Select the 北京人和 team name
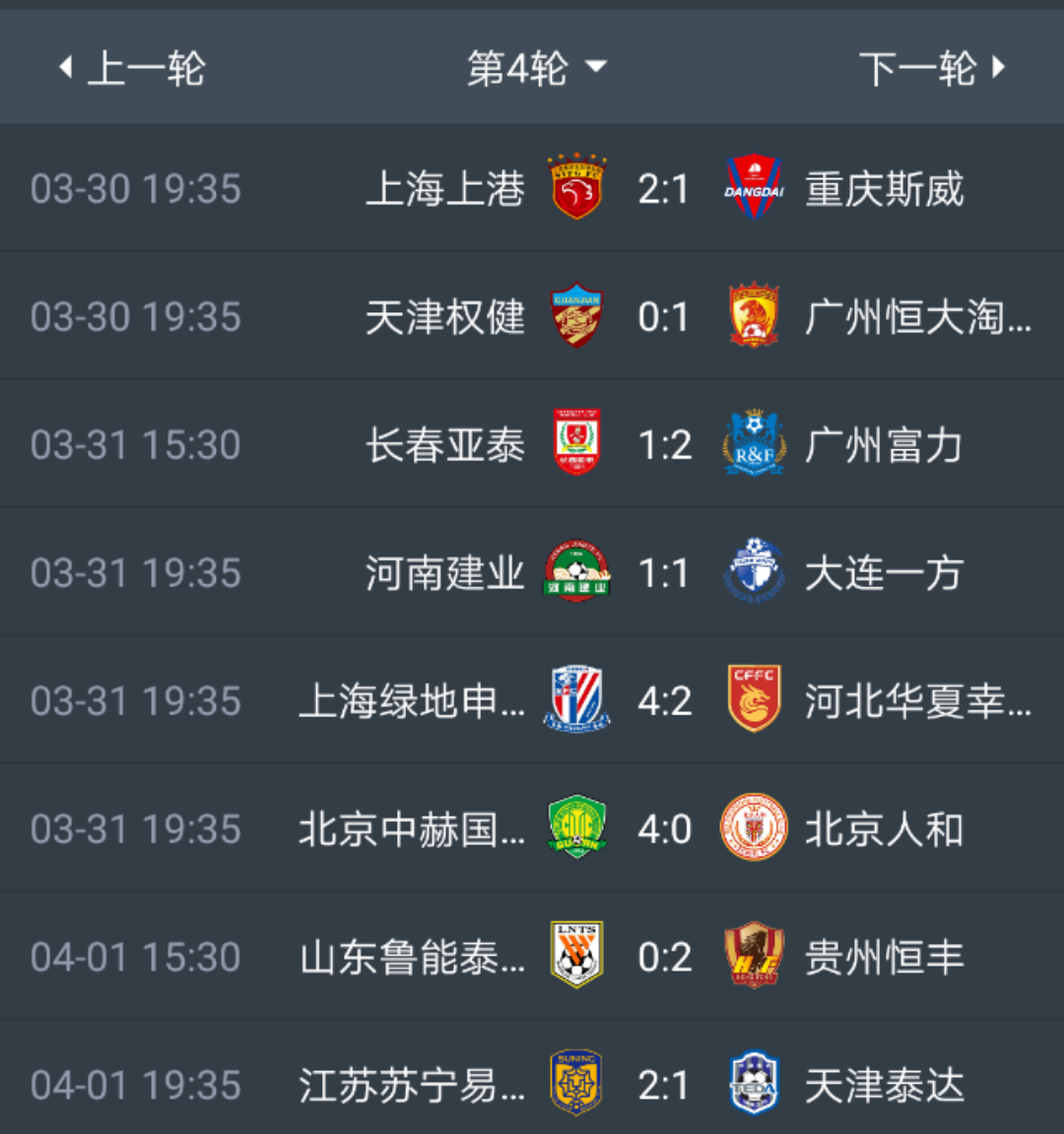The width and height of the screenshot is (1064, 1134). pos(884,829)
